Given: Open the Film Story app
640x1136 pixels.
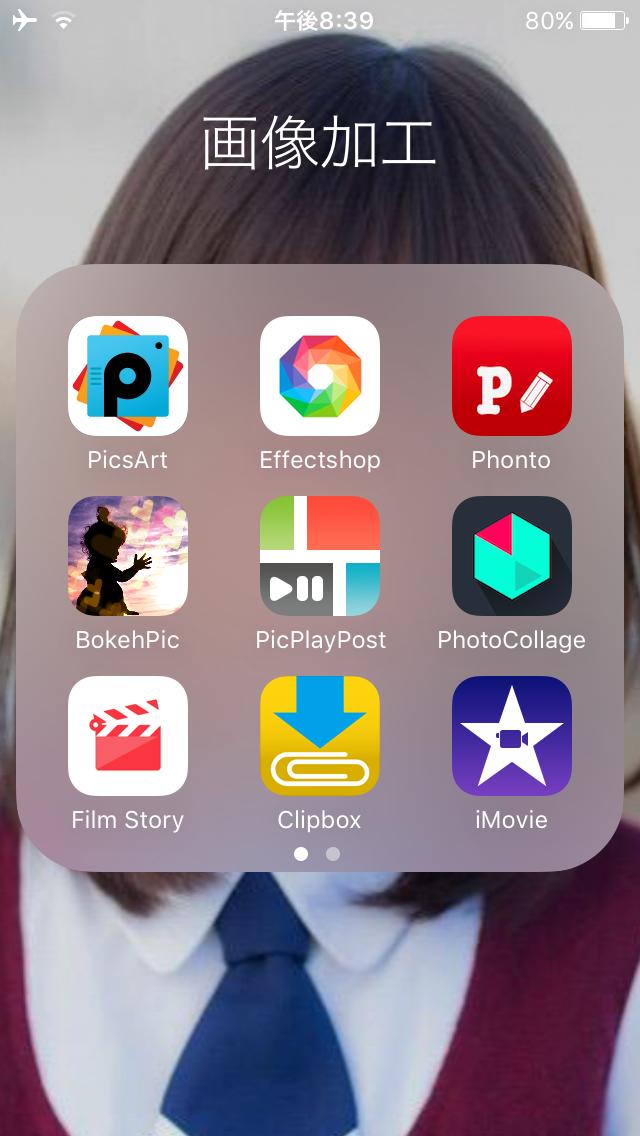Looking at the screenshot, I should tap(128, 736).
